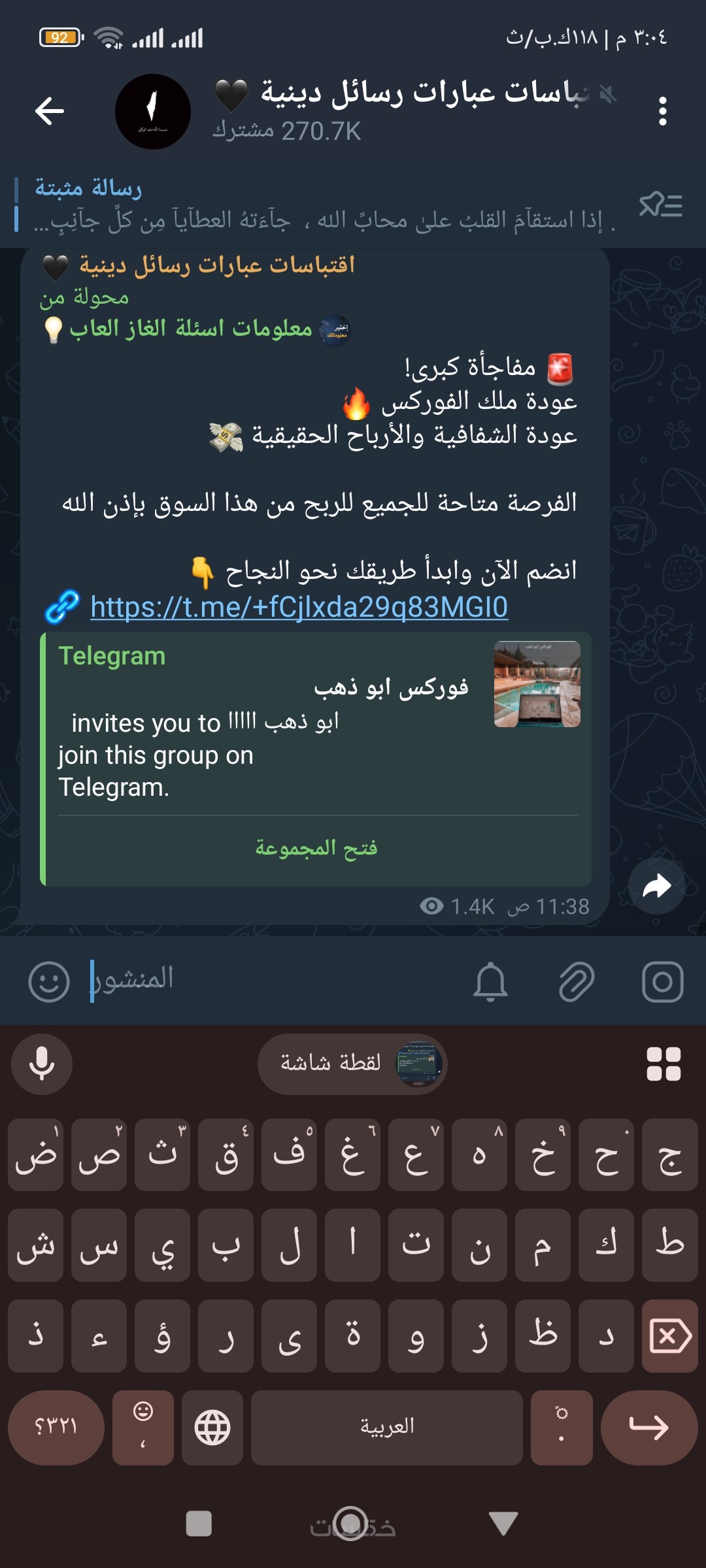Paste the لقطة شاشة clipboard suggestion
This screenshot has height=1568, width=706.
(352, 1064)
